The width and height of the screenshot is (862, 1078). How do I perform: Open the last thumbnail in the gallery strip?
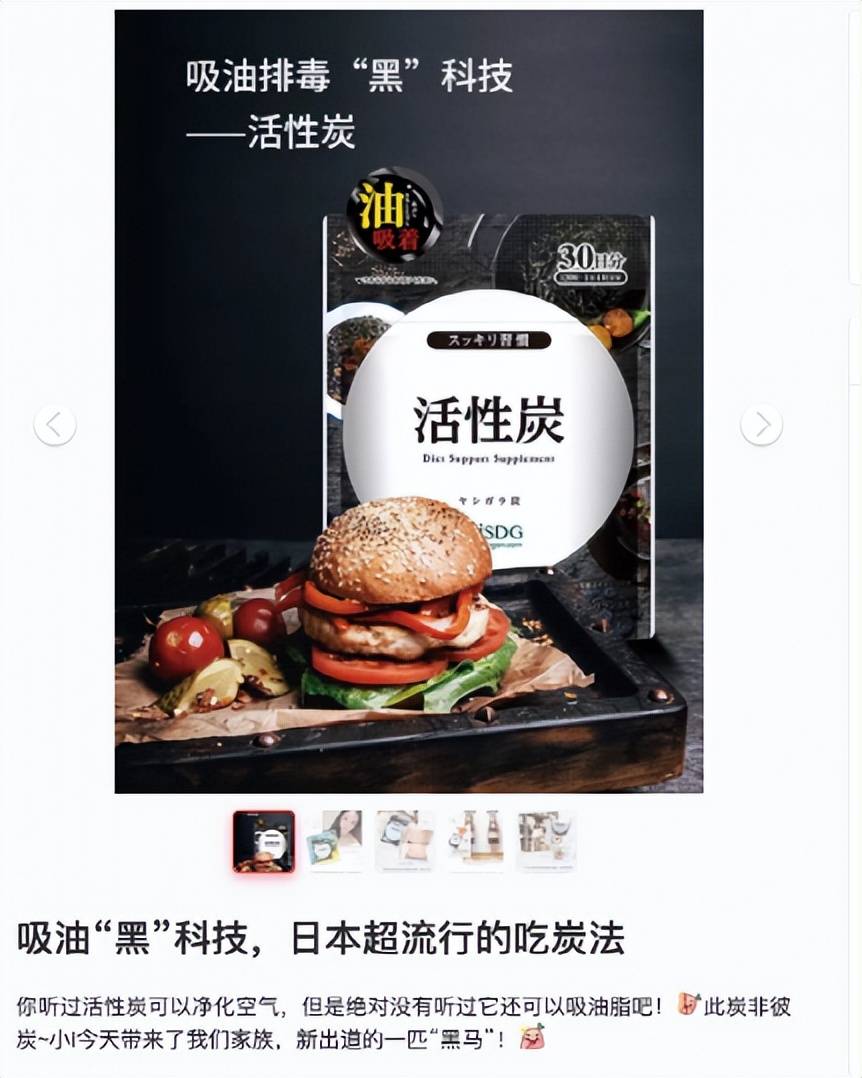(x=546, y=840)
